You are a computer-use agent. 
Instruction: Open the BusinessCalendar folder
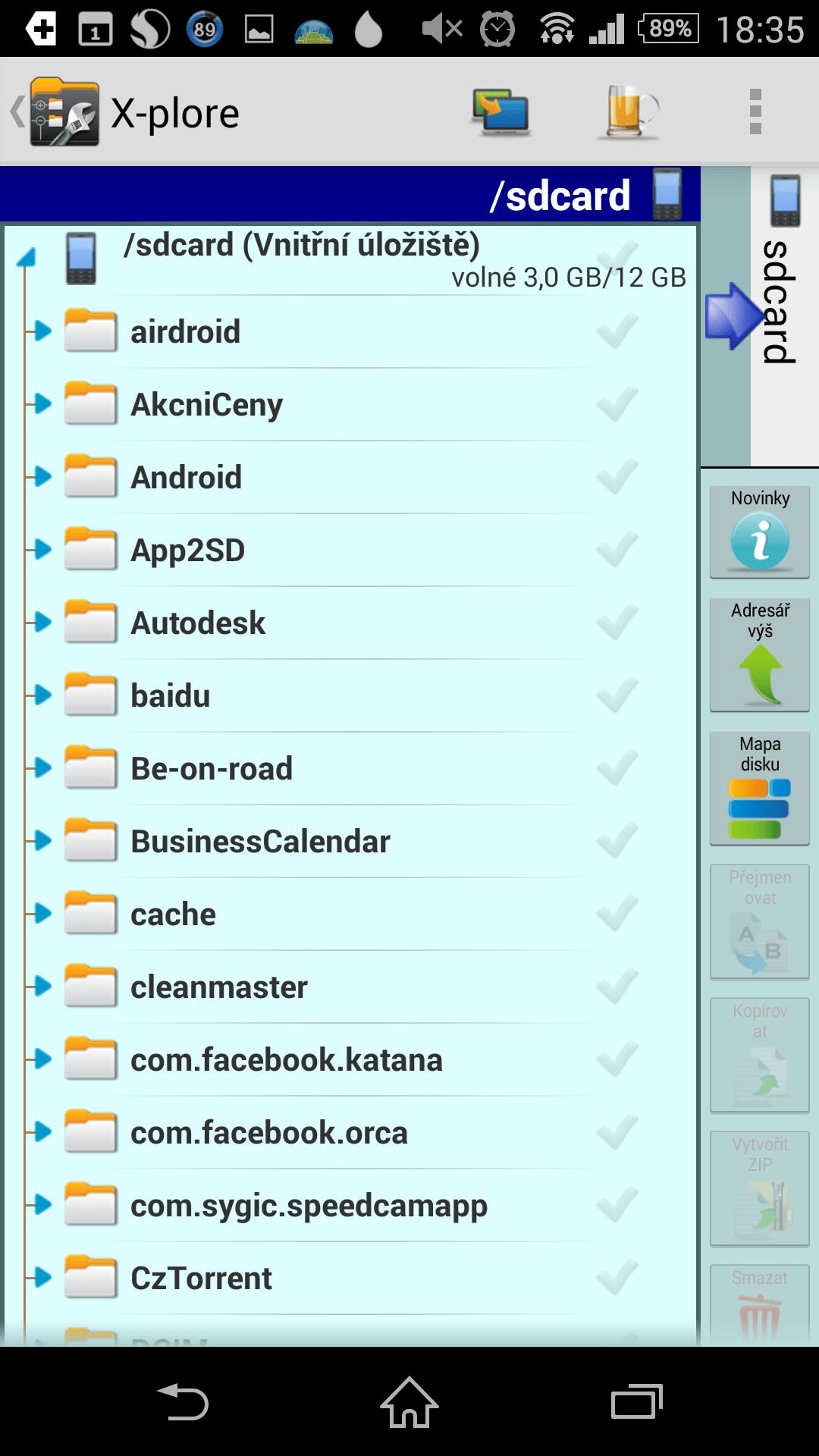click(x=349, y=841)
